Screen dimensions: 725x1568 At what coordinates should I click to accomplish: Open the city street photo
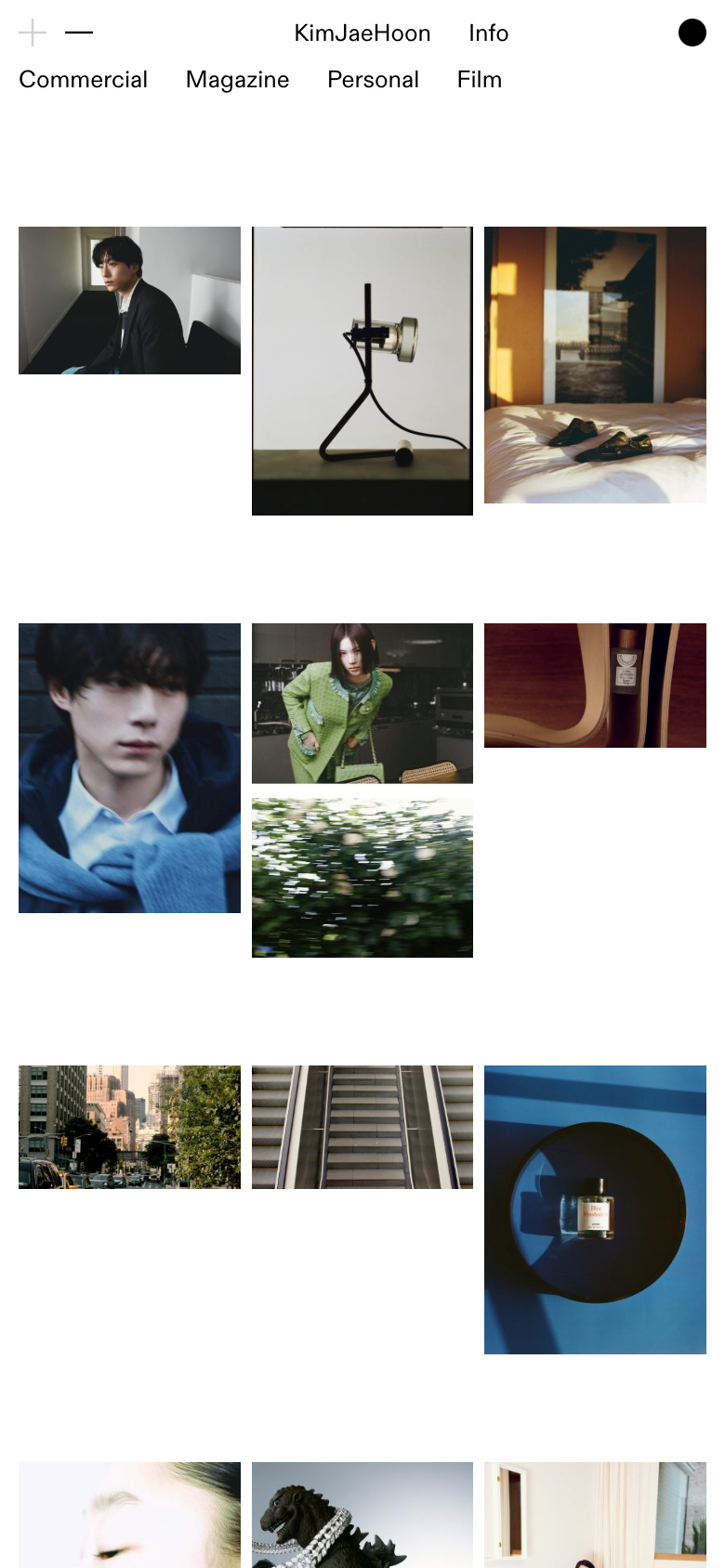coord(129,1127)
